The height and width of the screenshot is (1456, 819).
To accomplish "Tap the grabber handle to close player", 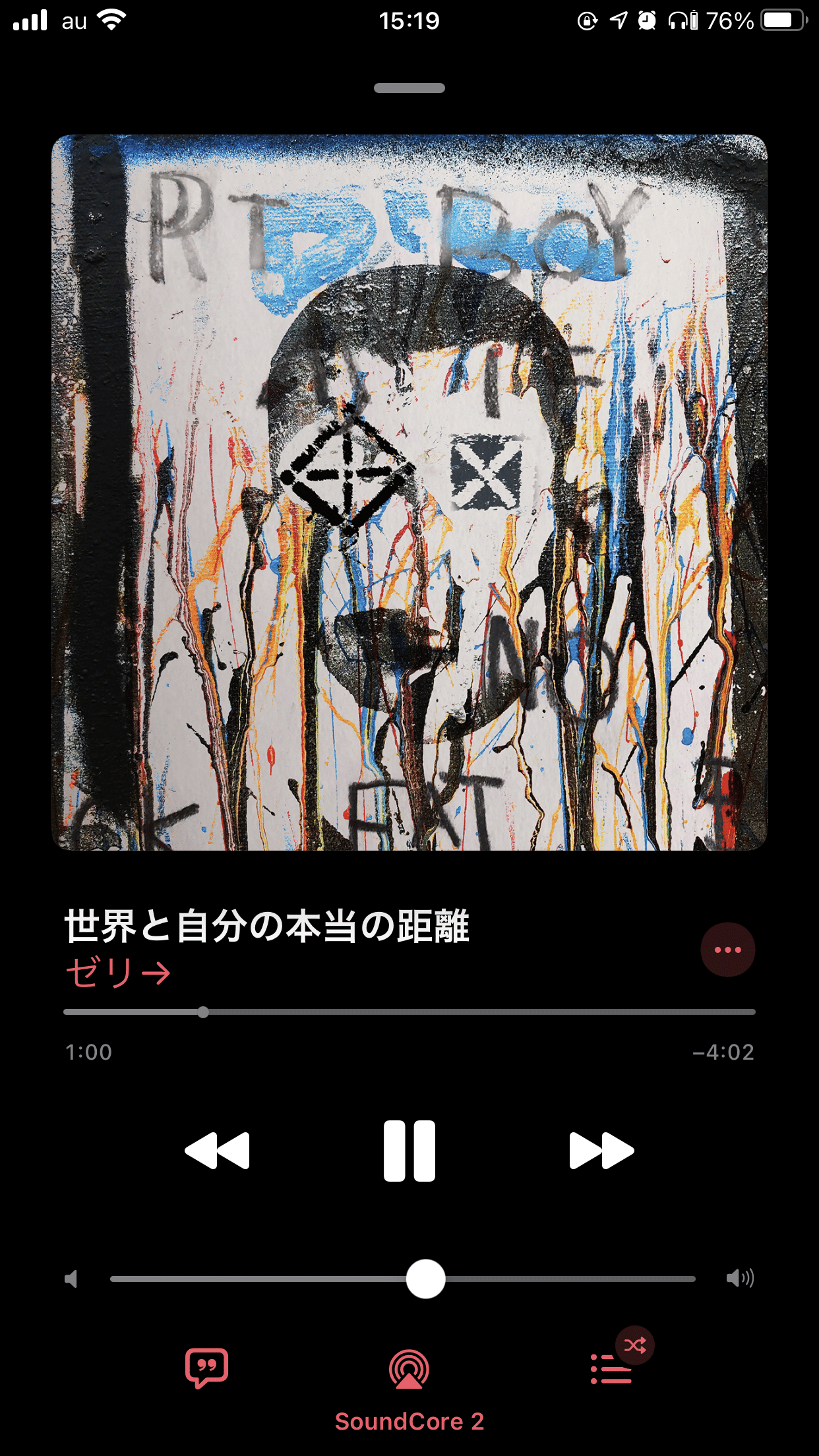I will 409,88.
